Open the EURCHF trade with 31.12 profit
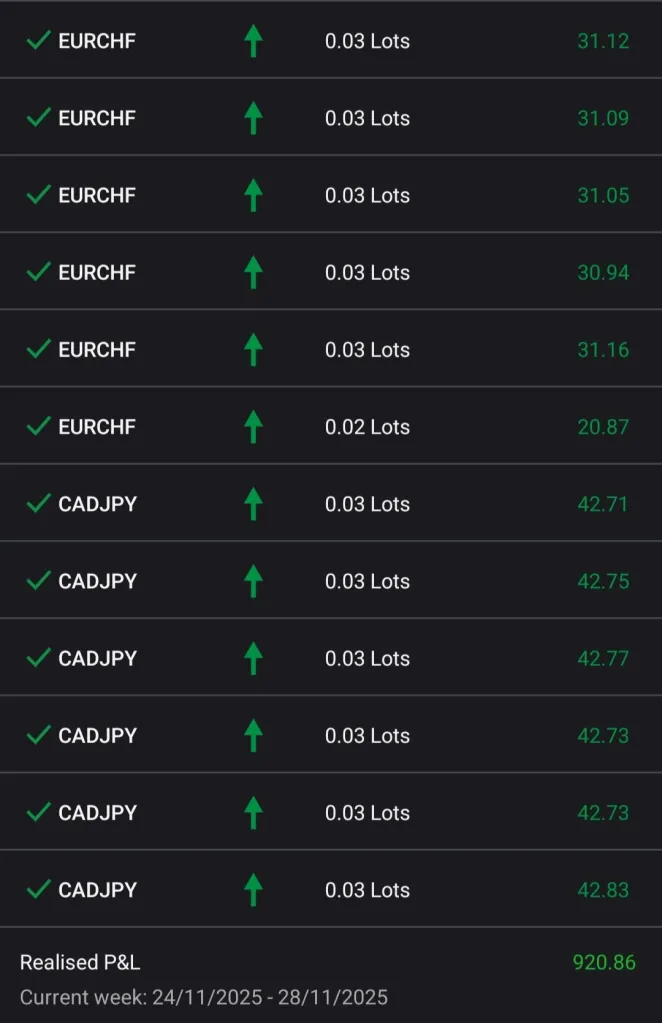Image resolution: width=662 pixels, height=1023 pixels. coord(330,41)
